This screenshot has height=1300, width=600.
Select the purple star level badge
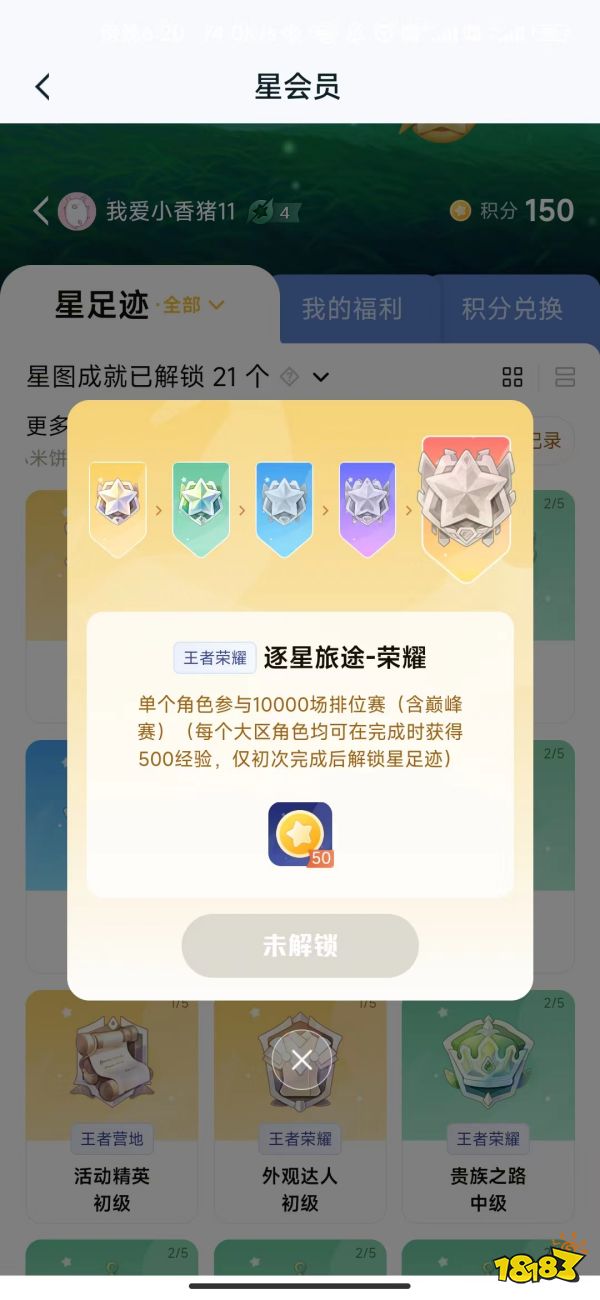[x=367, y=505]
